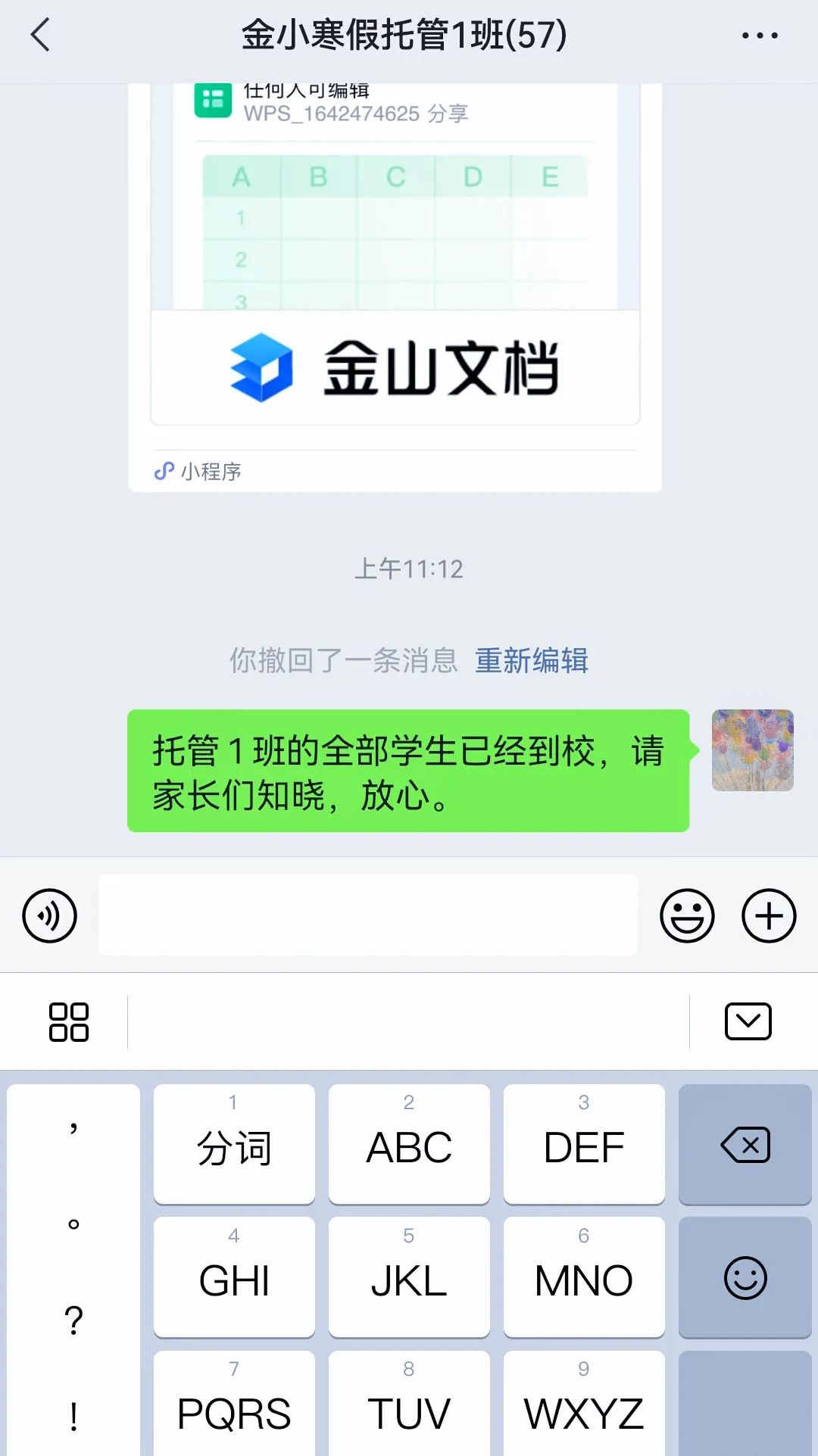The height and width of the screenshot is (1456, 818).
Task: Tap the plus icon for more attachments
Action: point(770,915)
